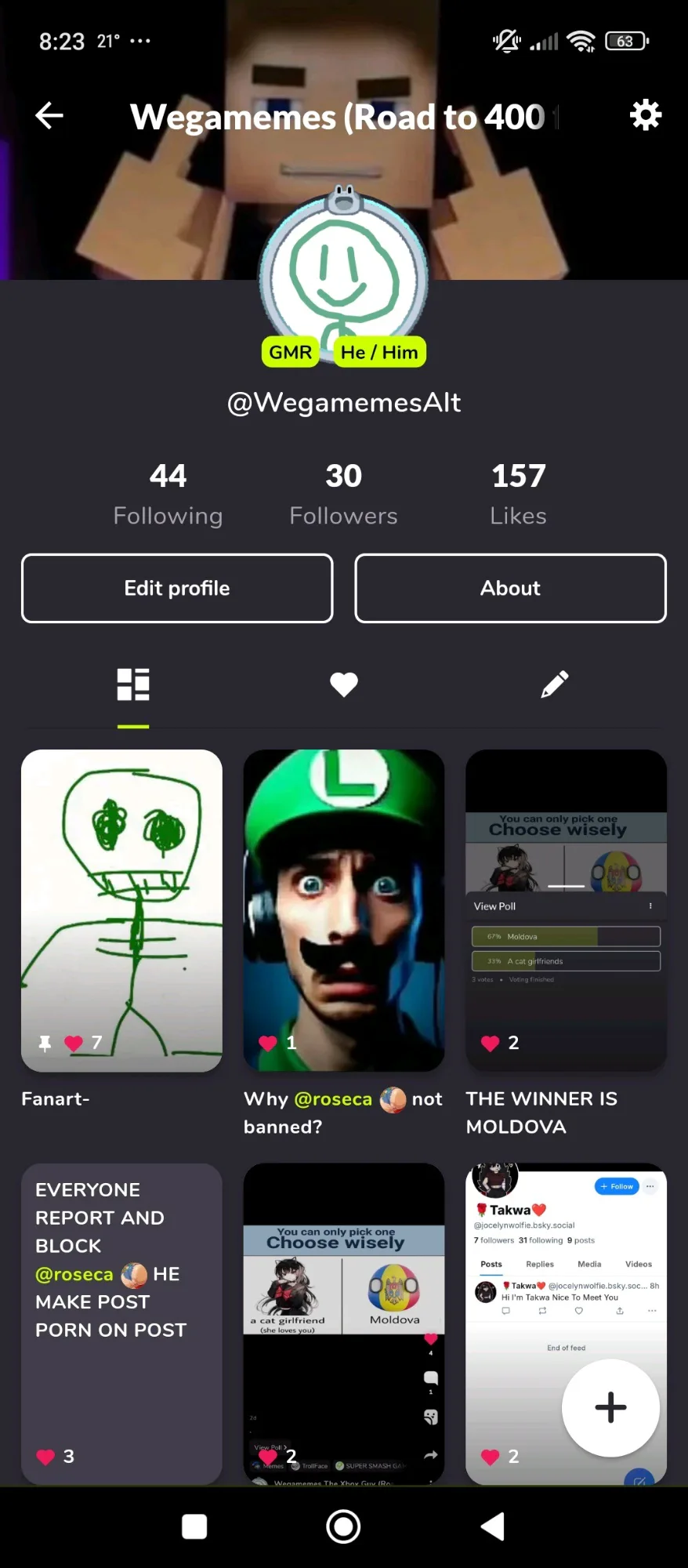Open the Choose wisely poll post with Moldova

click(344, 1323)
